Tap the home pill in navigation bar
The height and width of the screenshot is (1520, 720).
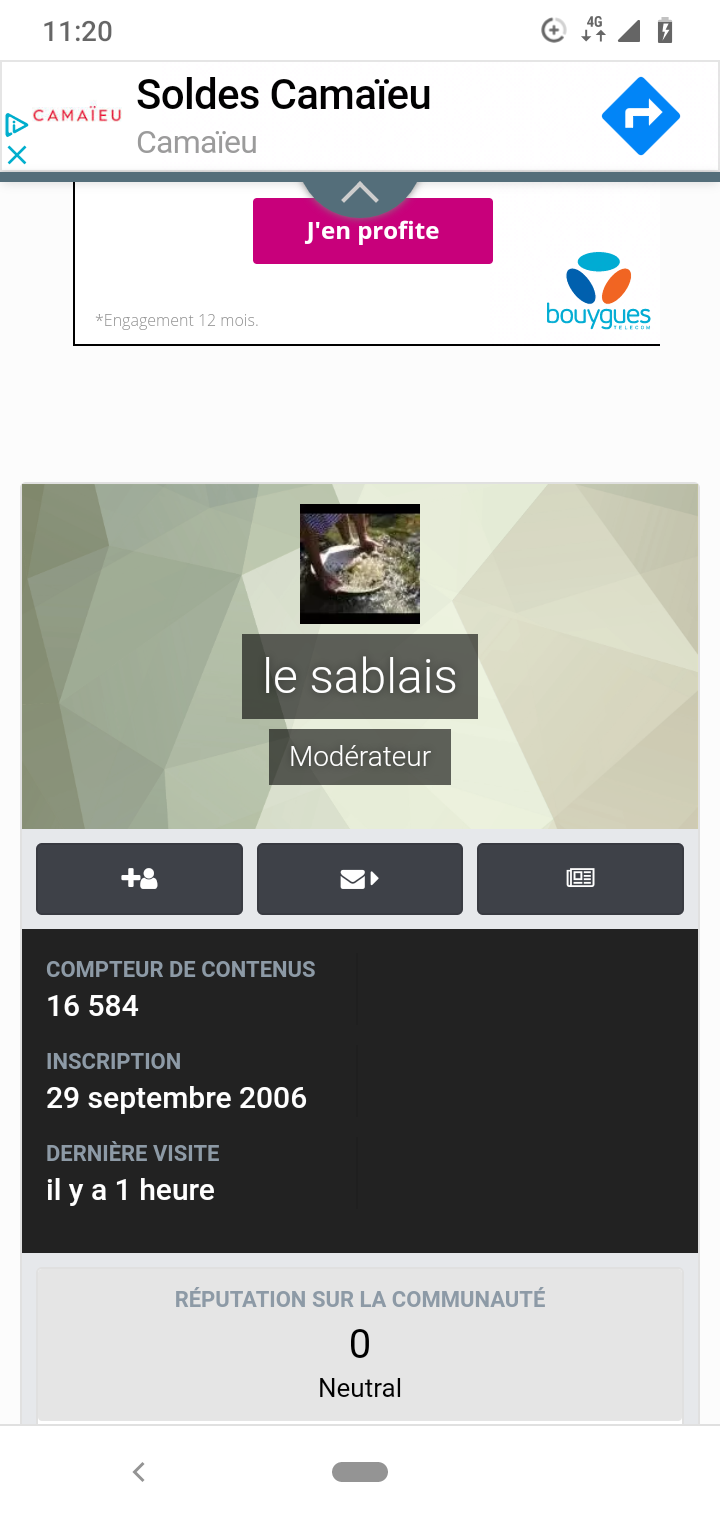point(360,1471)
